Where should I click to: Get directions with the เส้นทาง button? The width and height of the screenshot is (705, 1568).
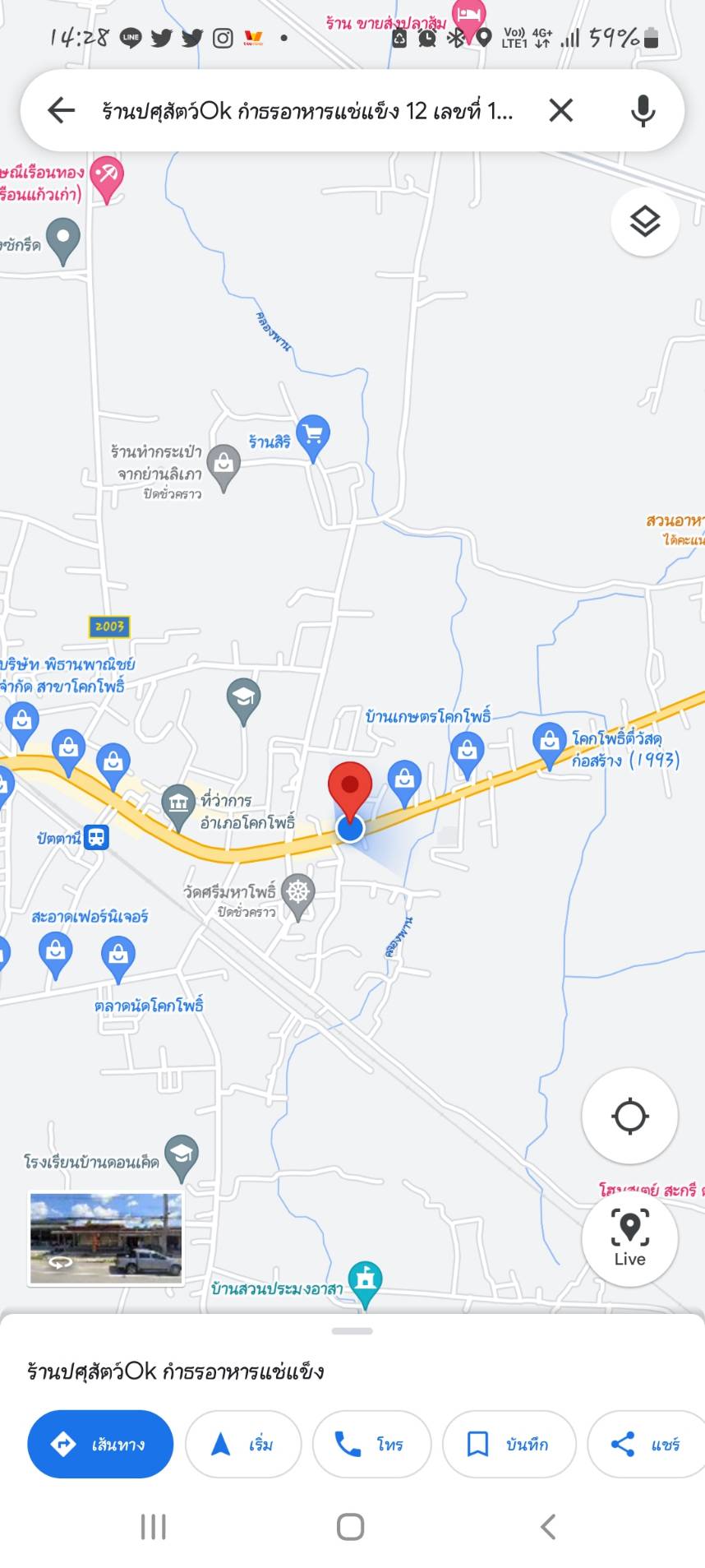(x=100, y=1444)
